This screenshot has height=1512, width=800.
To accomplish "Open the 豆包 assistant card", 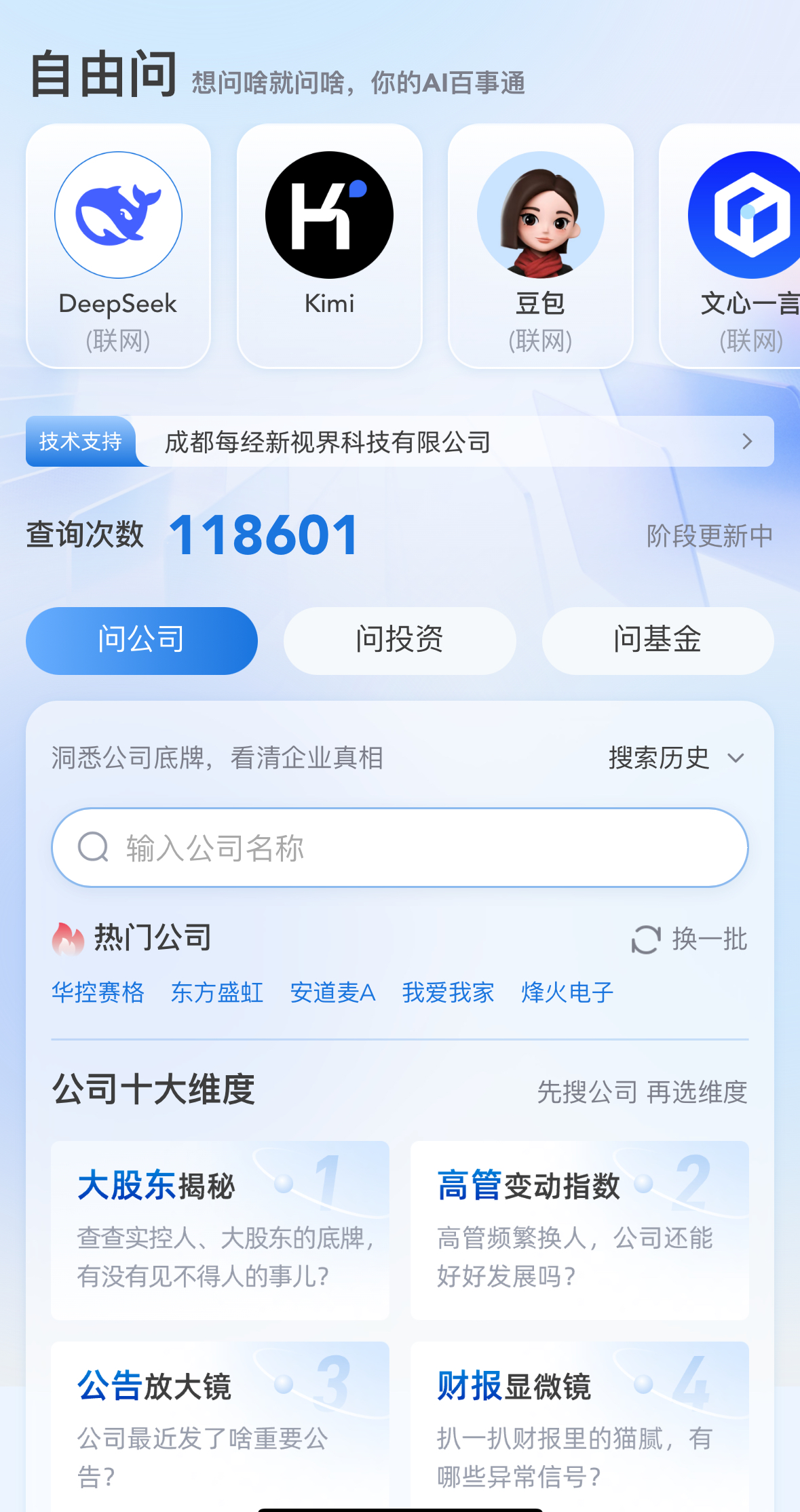I will coord(540,246).
